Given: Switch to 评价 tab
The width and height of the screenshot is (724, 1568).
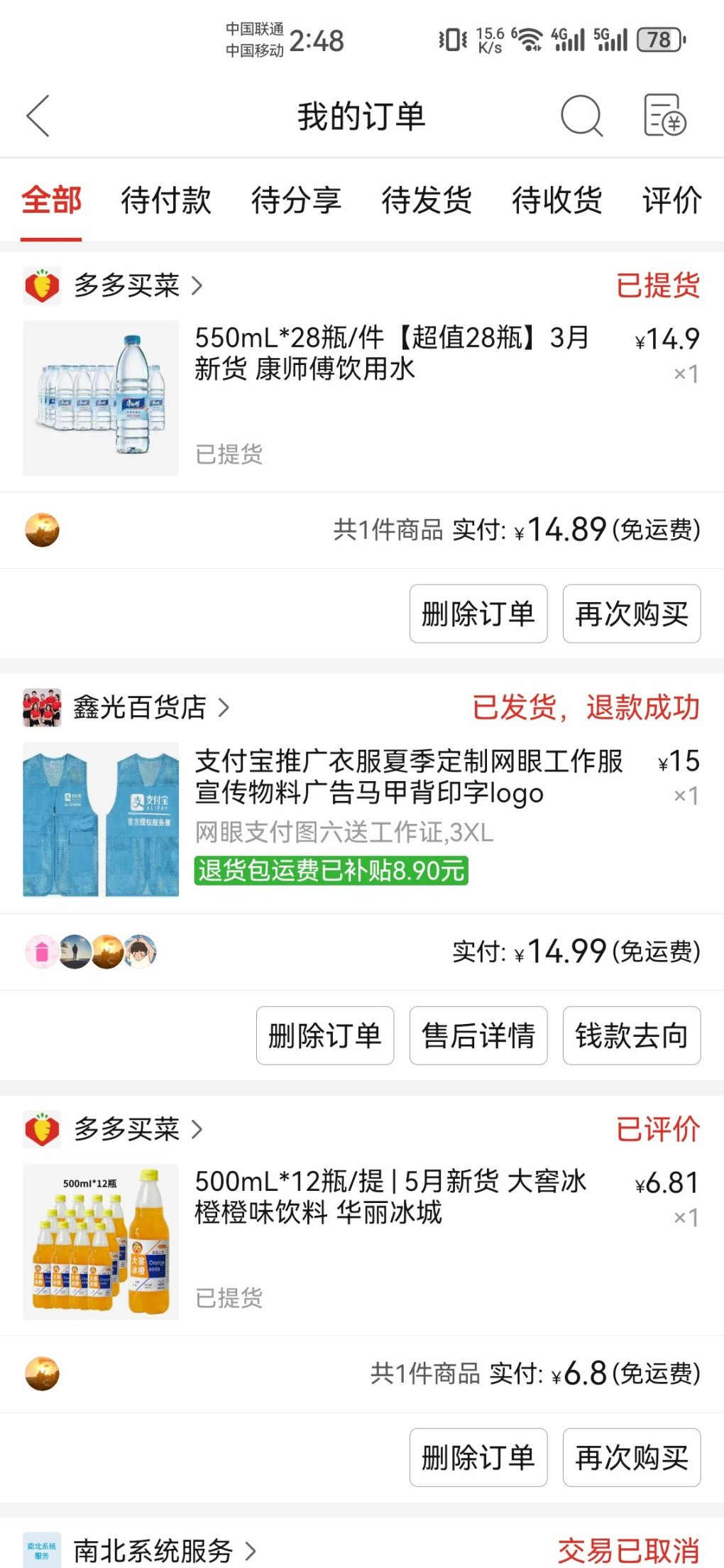Looking at the screenshot, I should 671,200.
